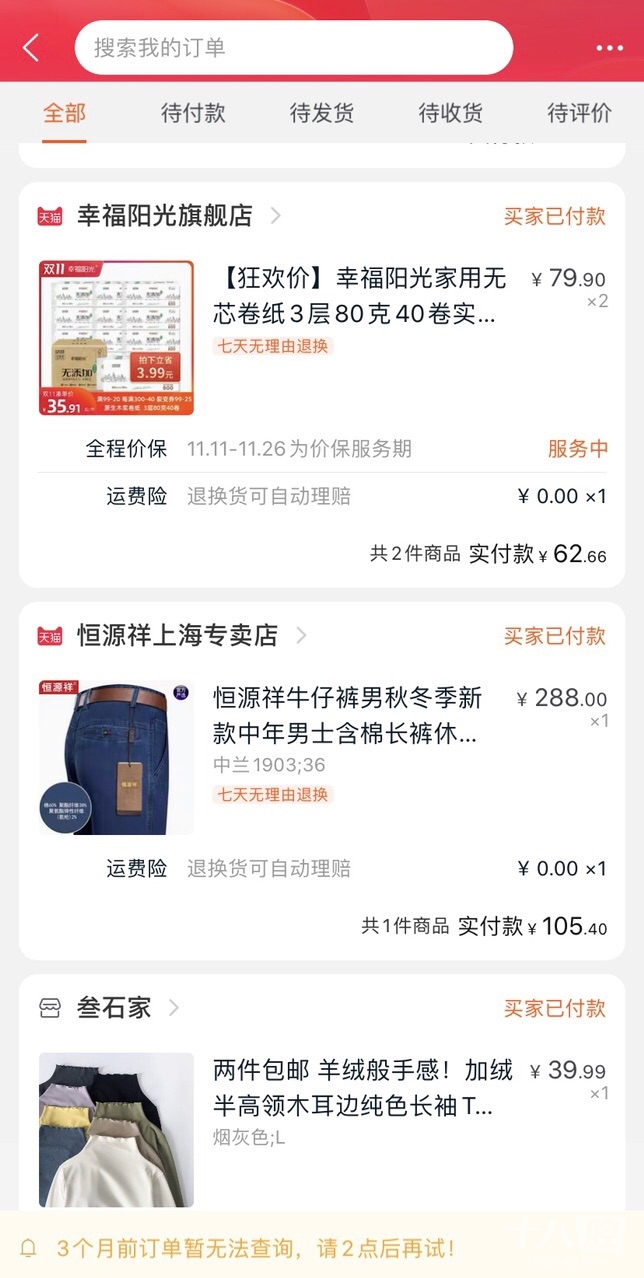
Task: Show 待发货 orders
Action: pos(321,113)
